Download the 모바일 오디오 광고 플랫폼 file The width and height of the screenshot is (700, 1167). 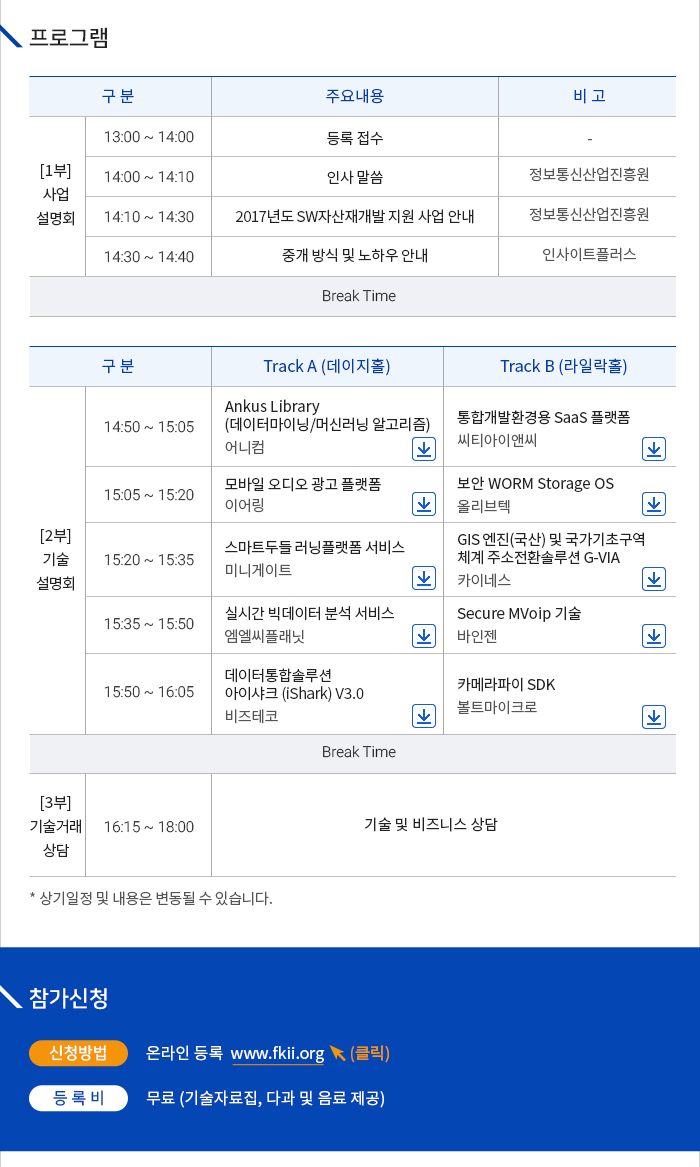tap(424, 504)
